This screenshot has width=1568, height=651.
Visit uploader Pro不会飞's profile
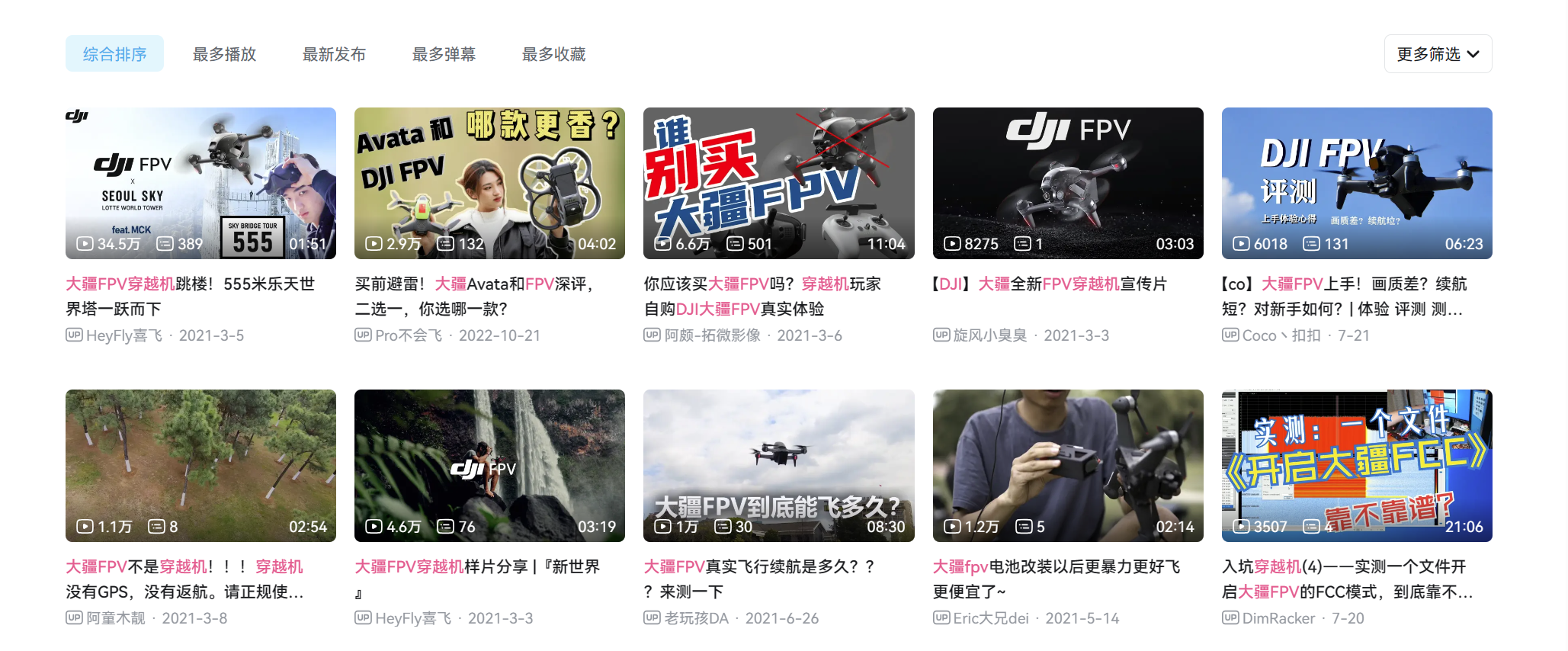click(x=408, y=335)
